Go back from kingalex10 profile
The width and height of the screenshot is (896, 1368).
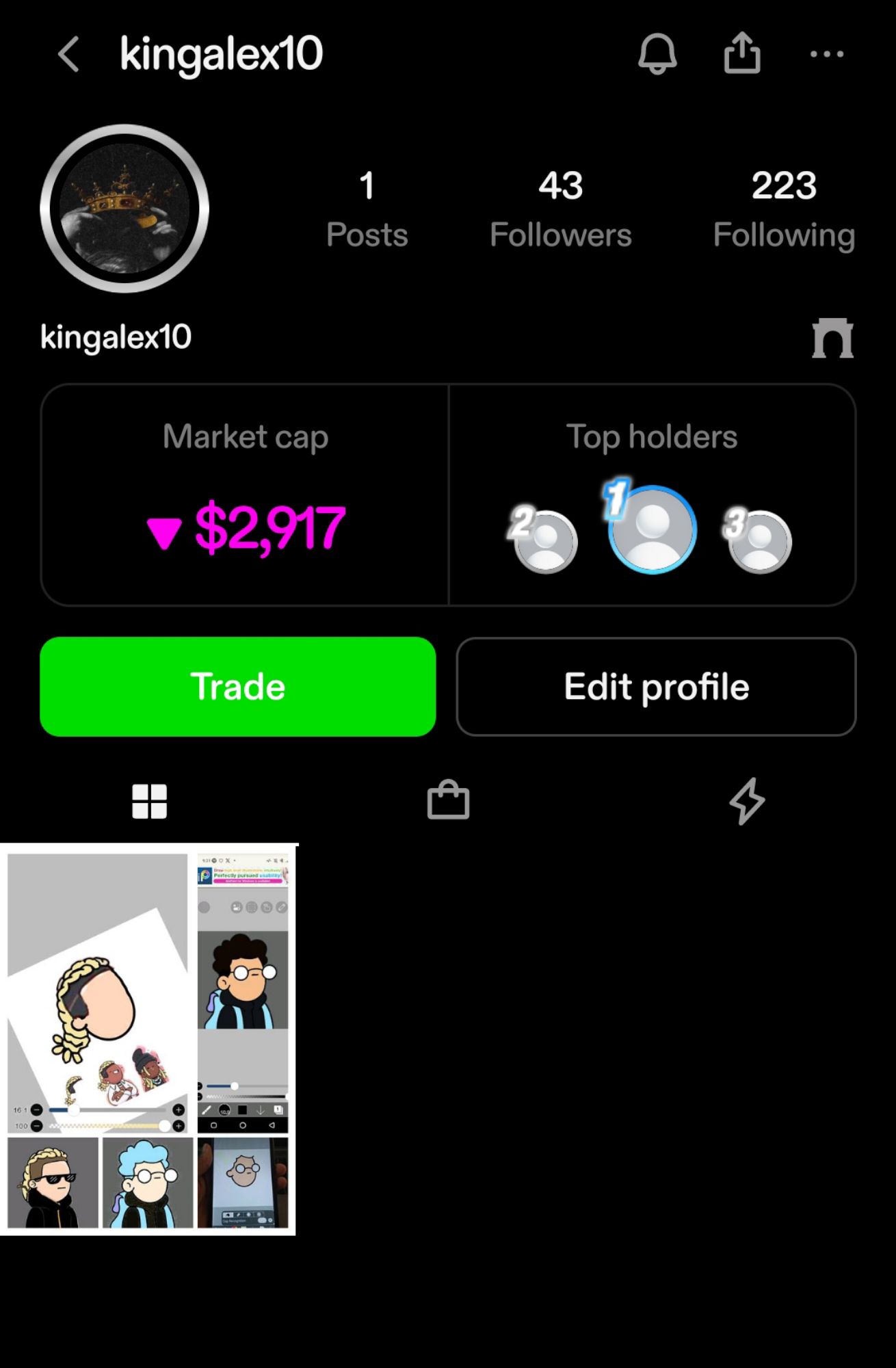[x=69, y=55]
